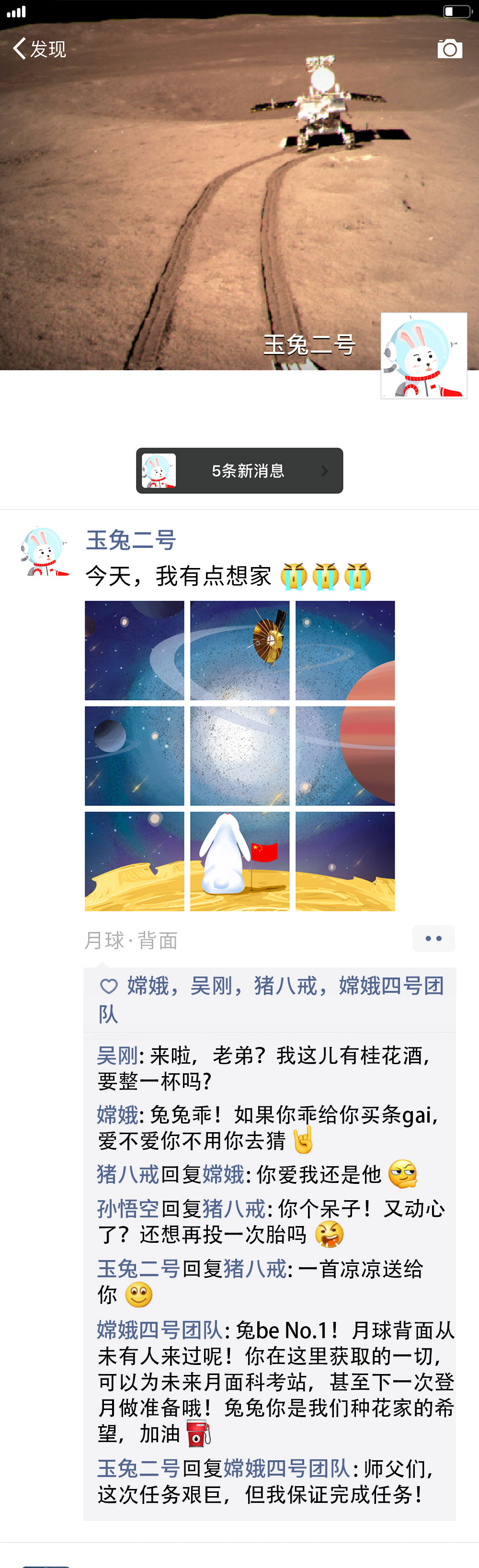Open 吴刚's profile from his comment
This screenshot has height=1568, width=479.
(117, 1055)
